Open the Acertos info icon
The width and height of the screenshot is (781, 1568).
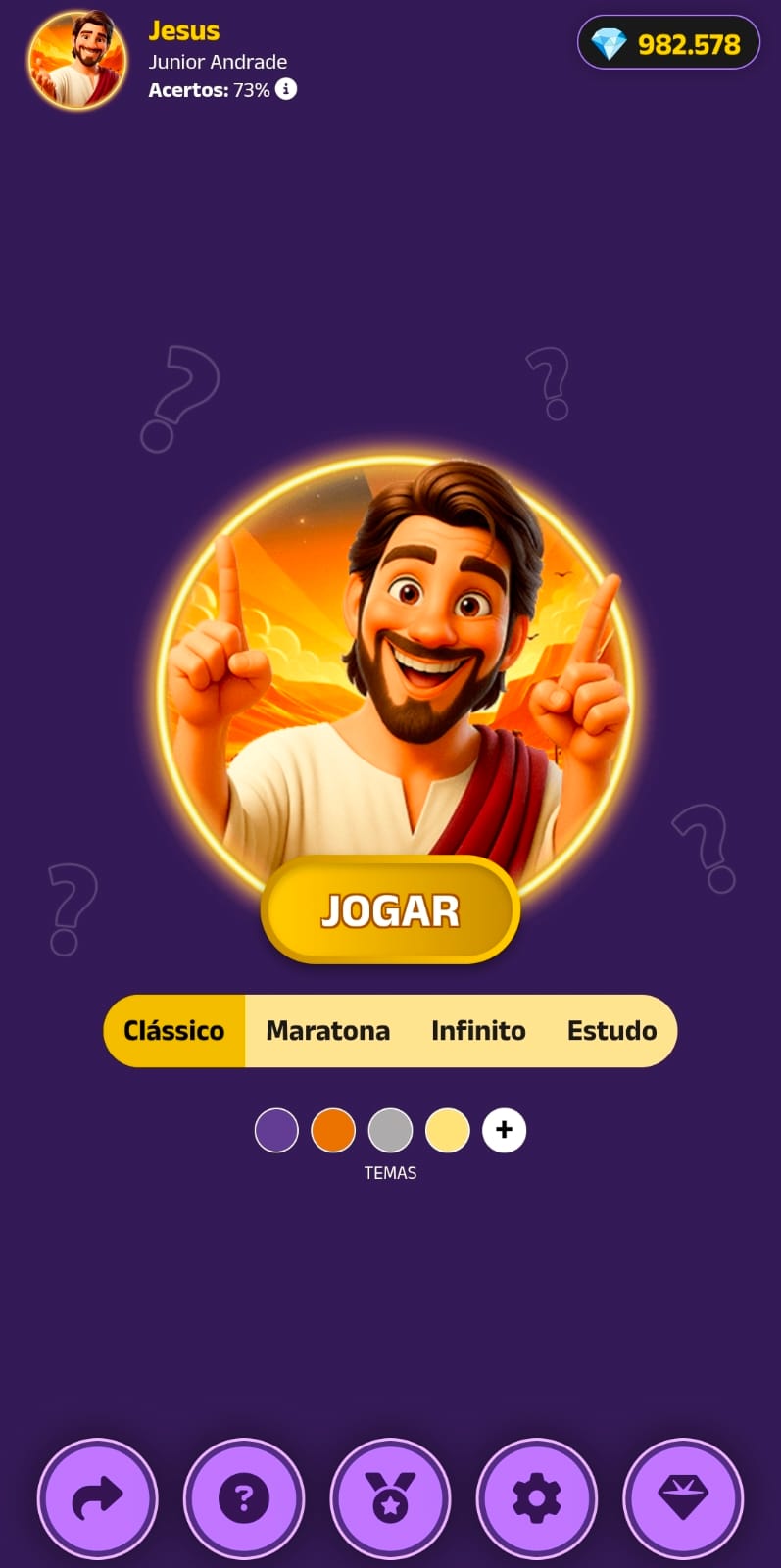285,89
